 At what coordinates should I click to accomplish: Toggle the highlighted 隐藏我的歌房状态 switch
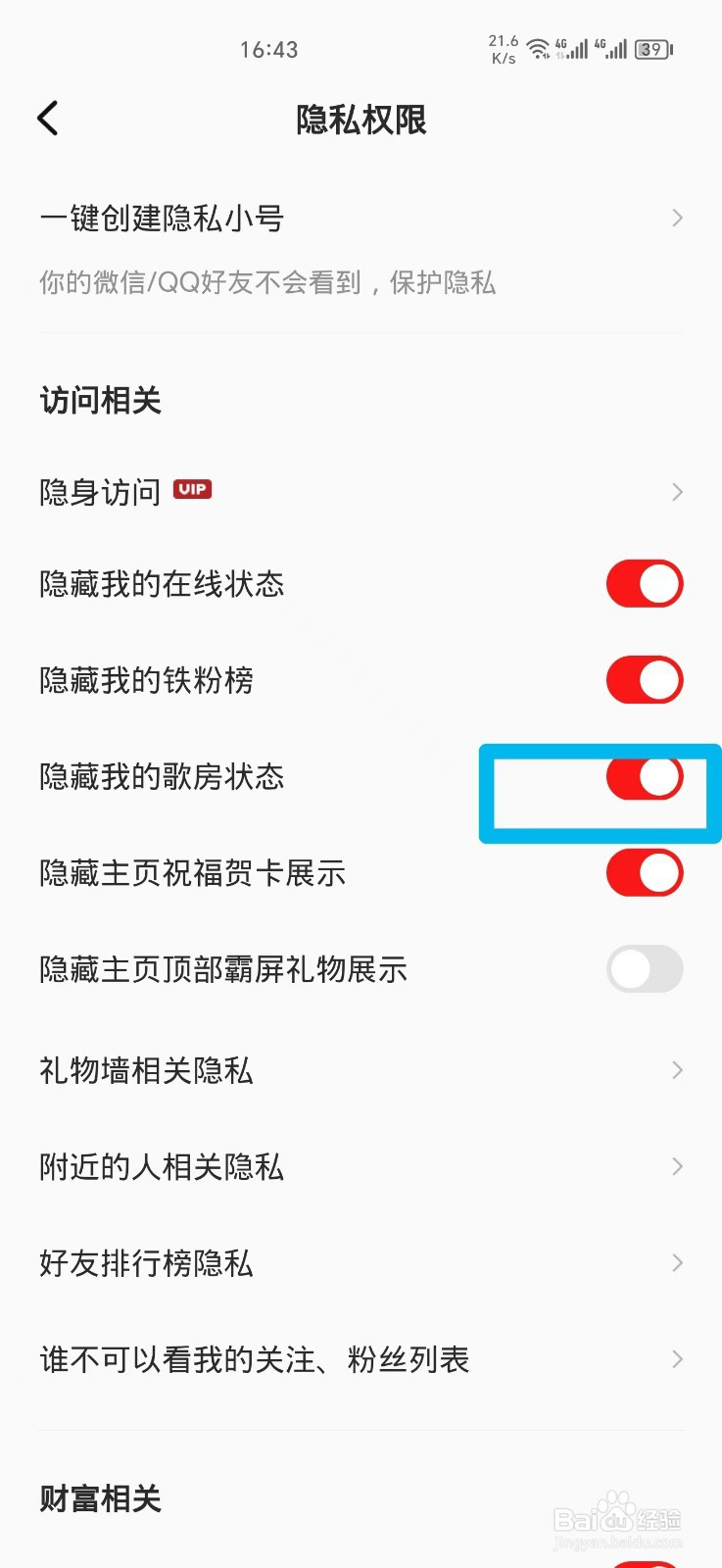click(x=644, y=776)
